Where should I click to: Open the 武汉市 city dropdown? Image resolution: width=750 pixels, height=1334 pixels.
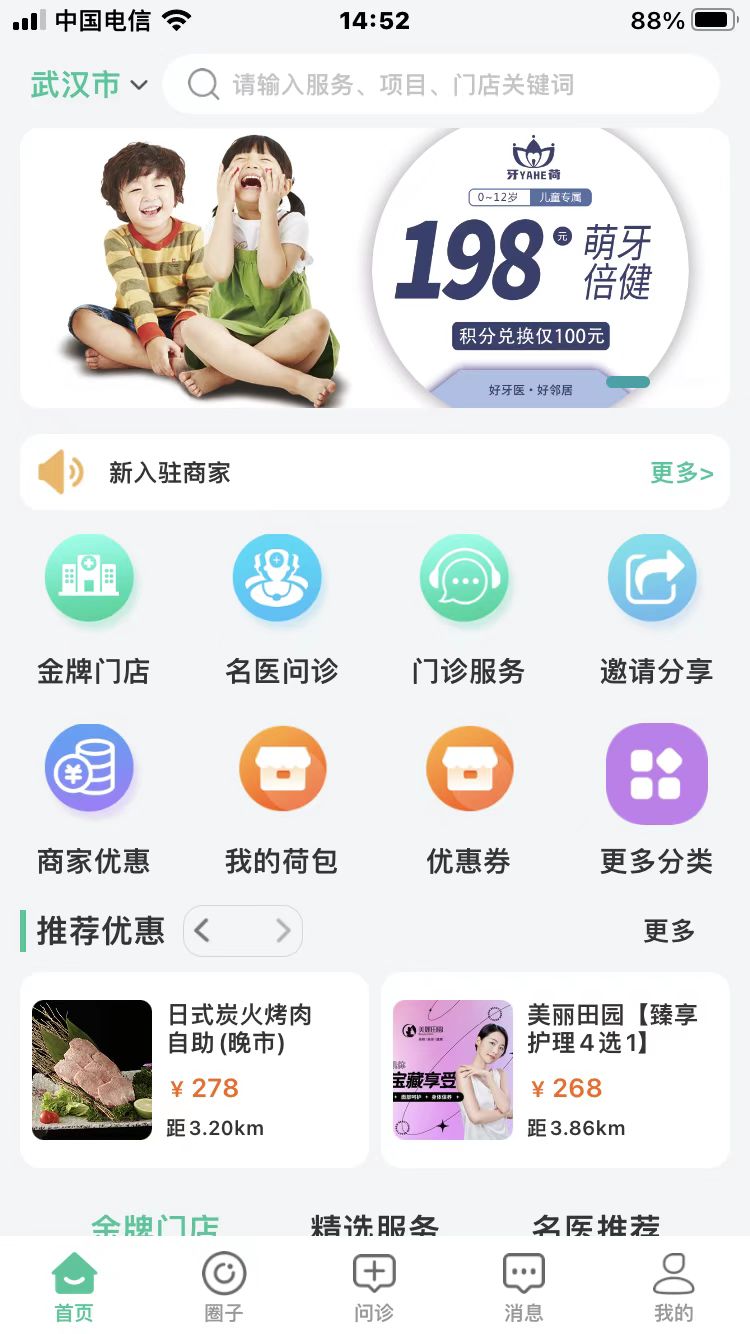tap(89, 85)
